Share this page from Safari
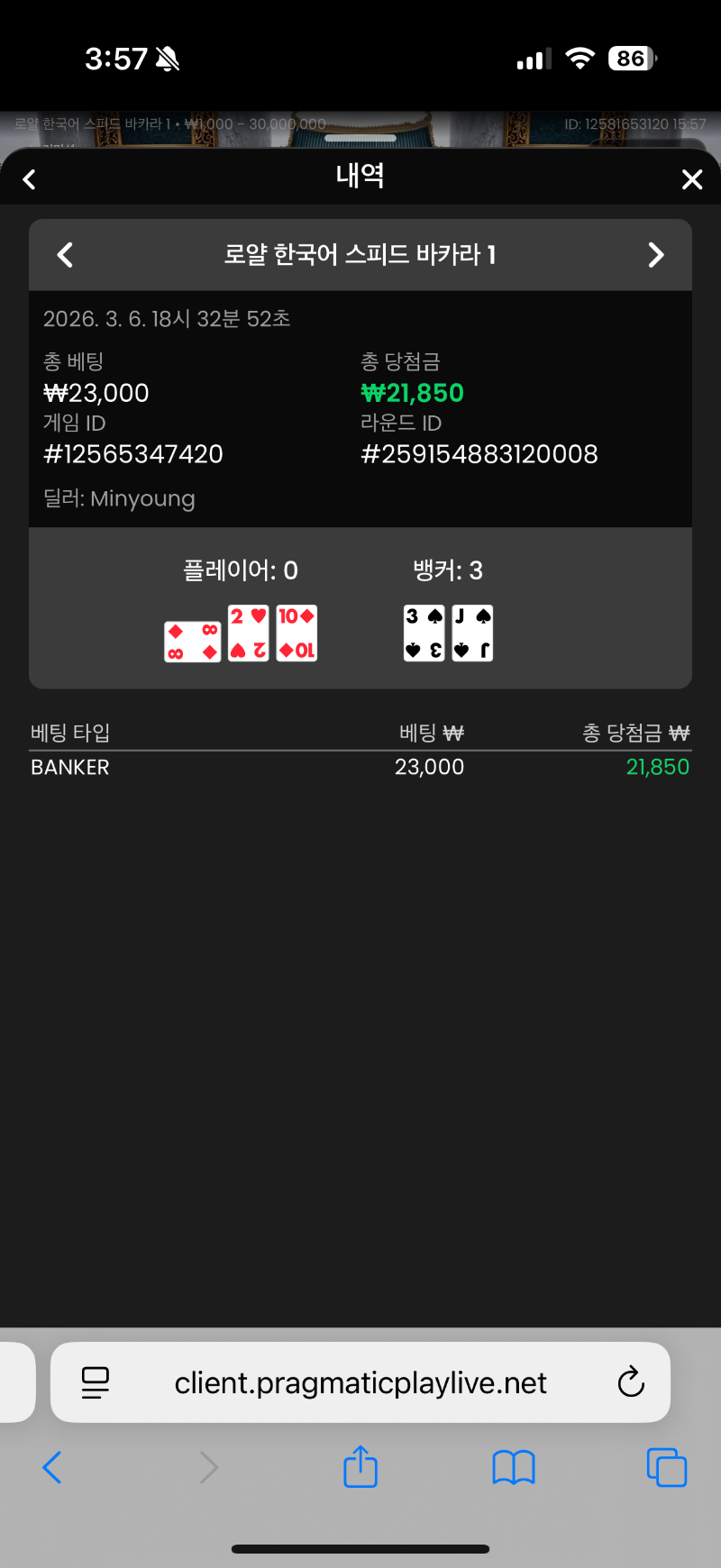 point(360,1466)
